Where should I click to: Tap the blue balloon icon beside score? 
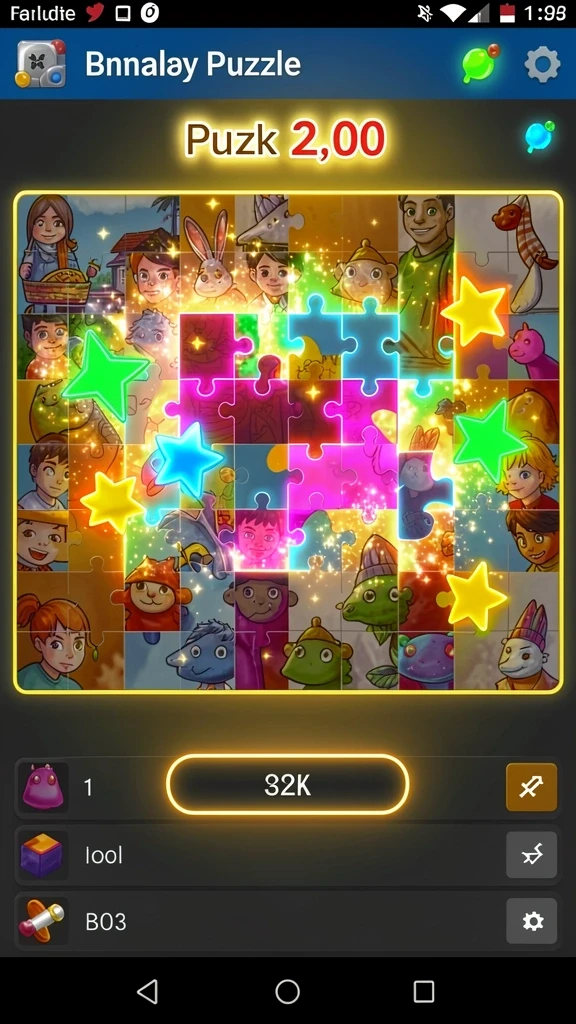pyautogui.click(x=539, y=136)
